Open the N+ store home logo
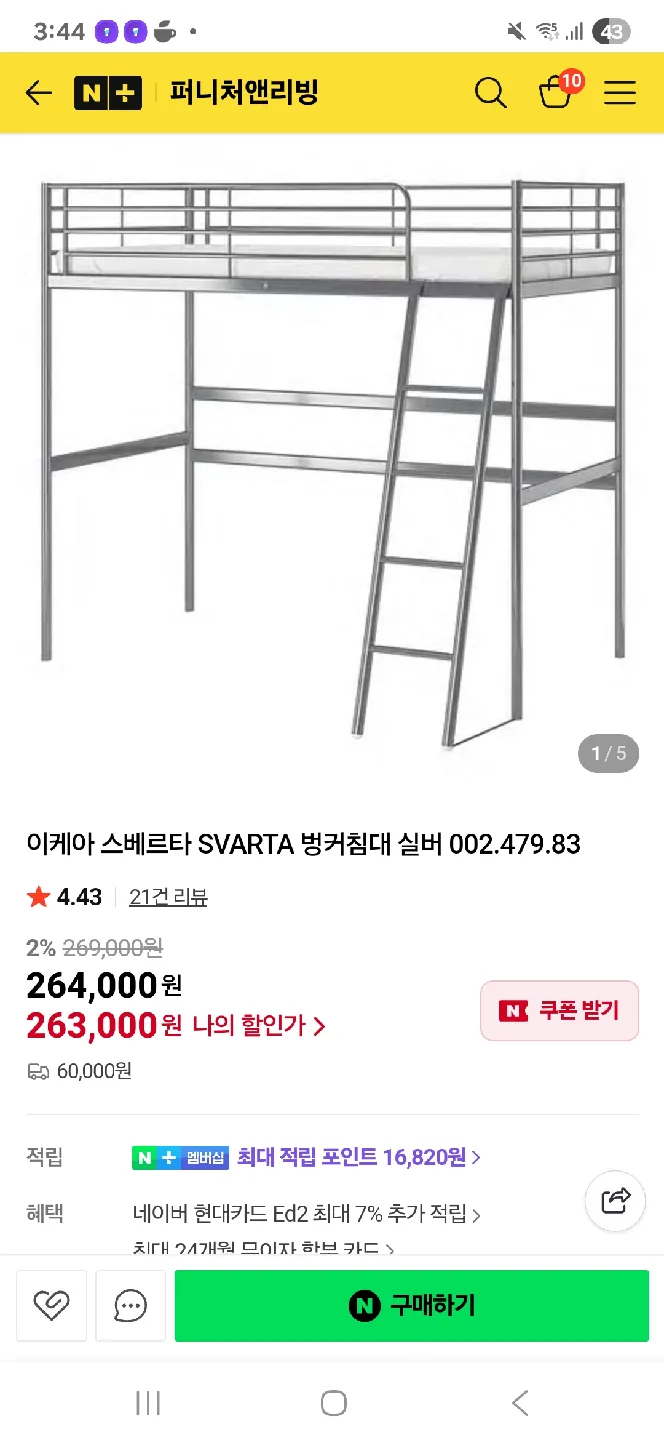The width and height of the screenshot is (664, 1440). coord(108,93)
